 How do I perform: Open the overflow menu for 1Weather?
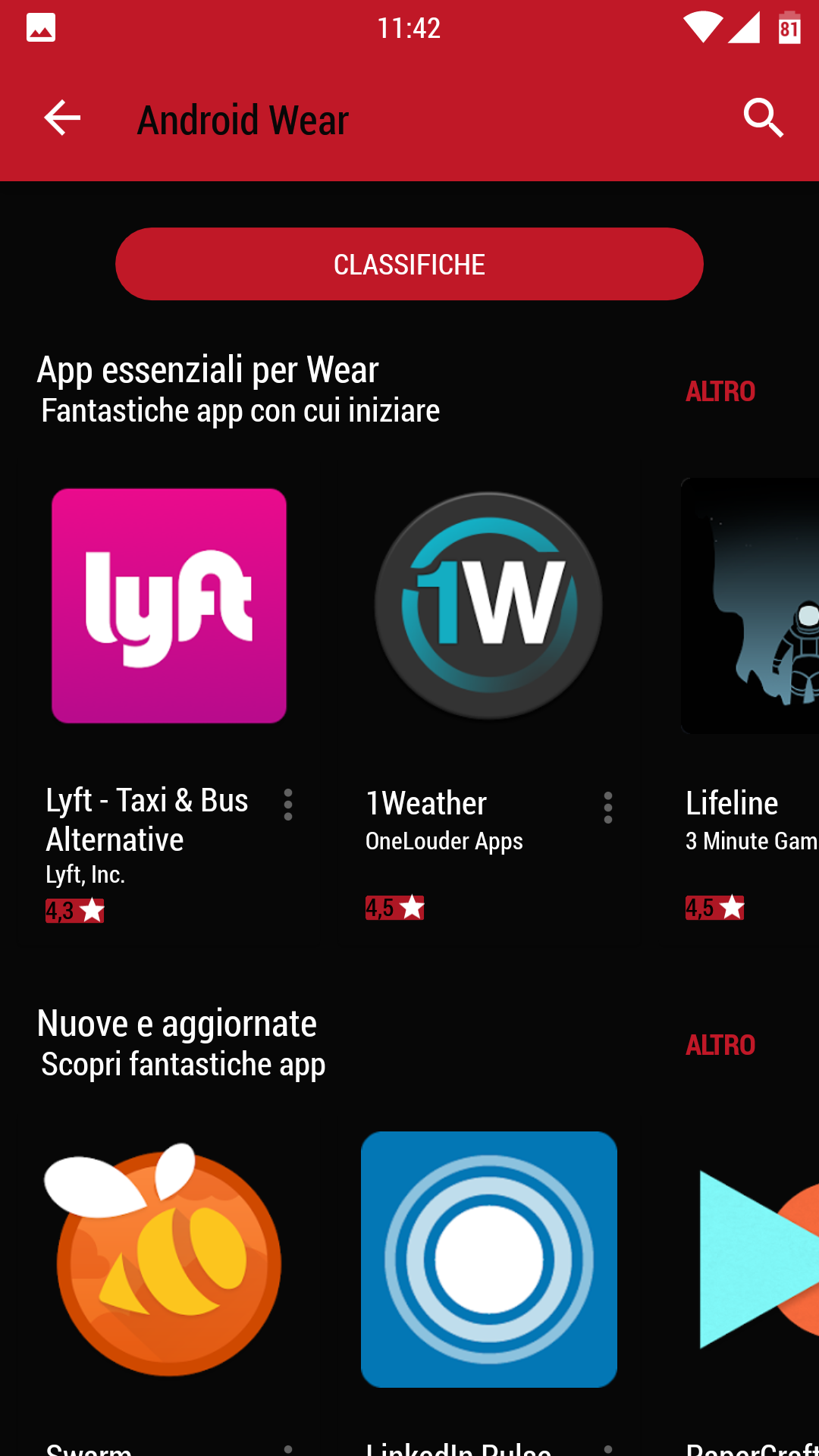tap(608, 808)
